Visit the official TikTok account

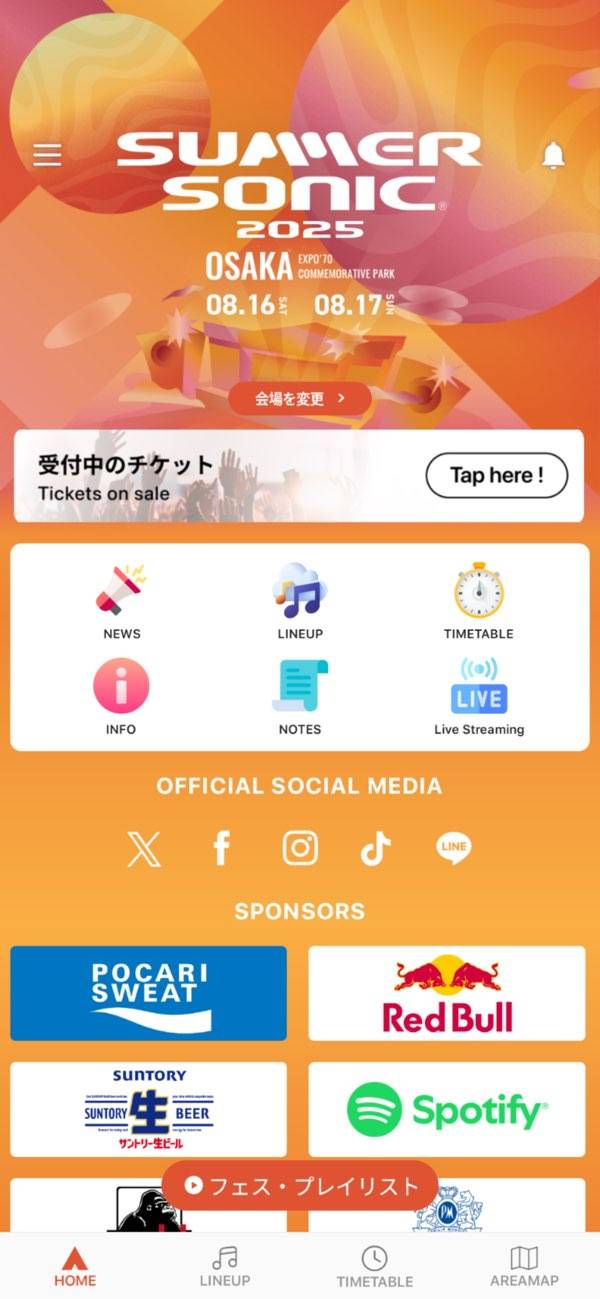coord(376,849)
